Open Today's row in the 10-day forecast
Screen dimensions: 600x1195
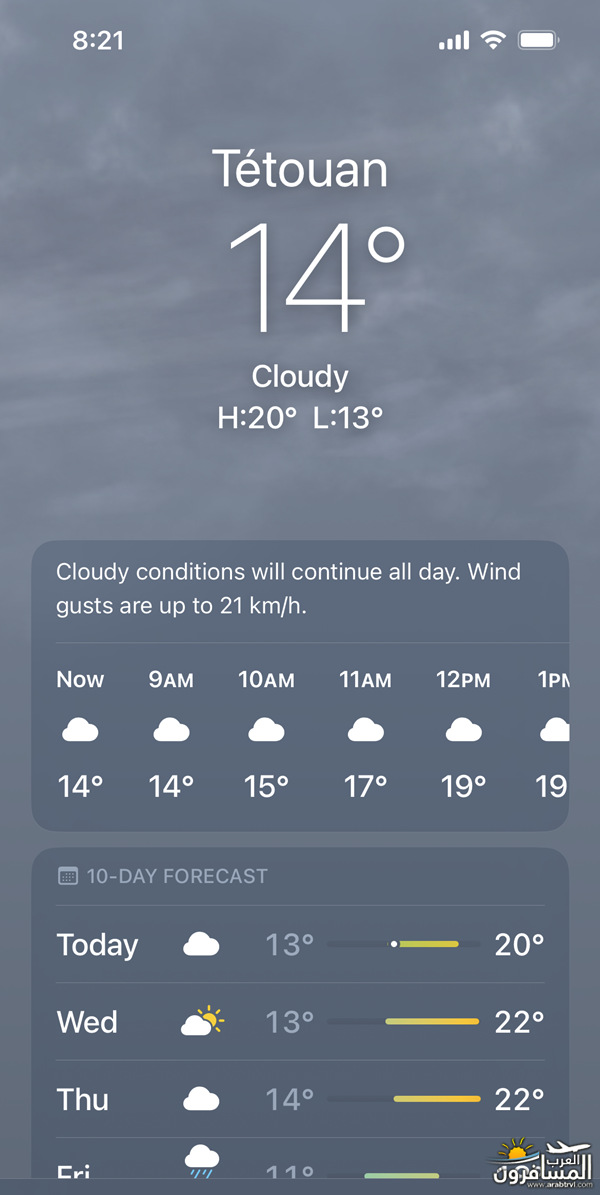[300, 944]
